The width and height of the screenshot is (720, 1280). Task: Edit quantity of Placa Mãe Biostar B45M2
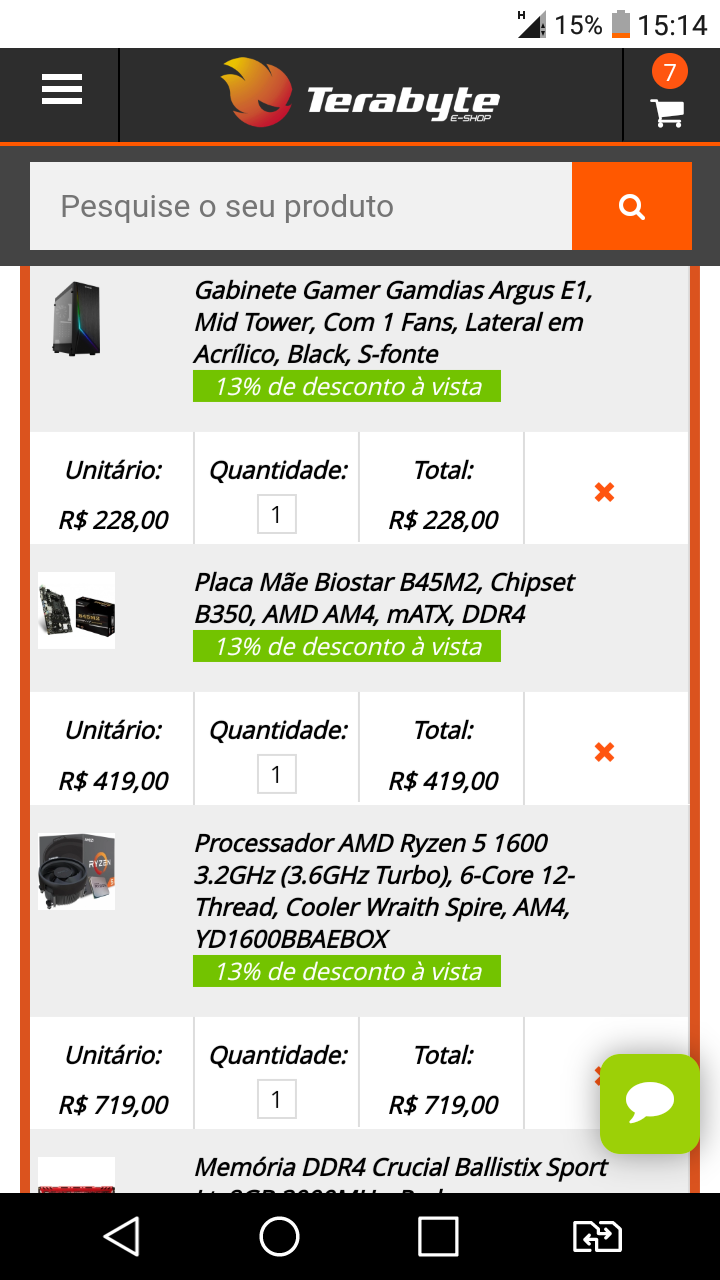coord(277,774)
